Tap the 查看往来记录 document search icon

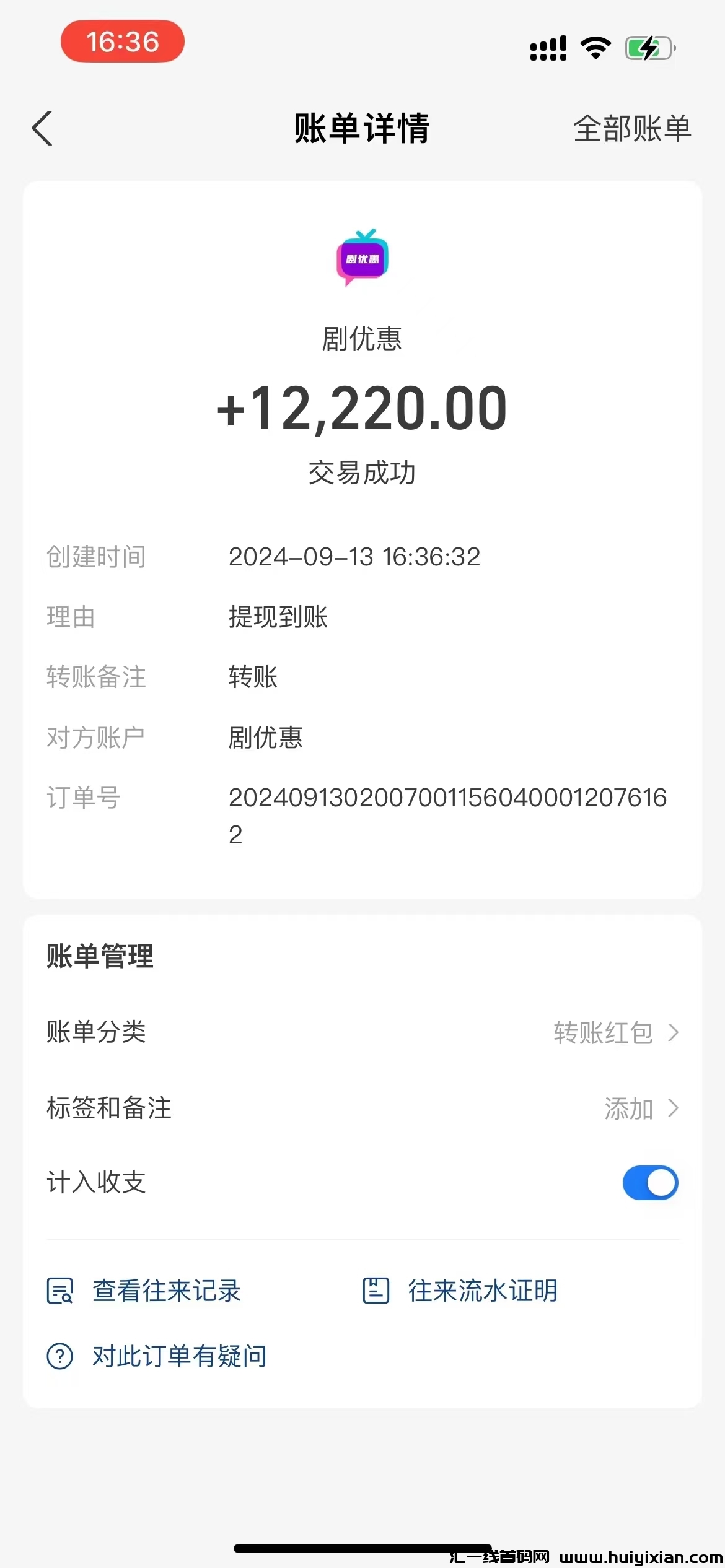(60, 1291)
